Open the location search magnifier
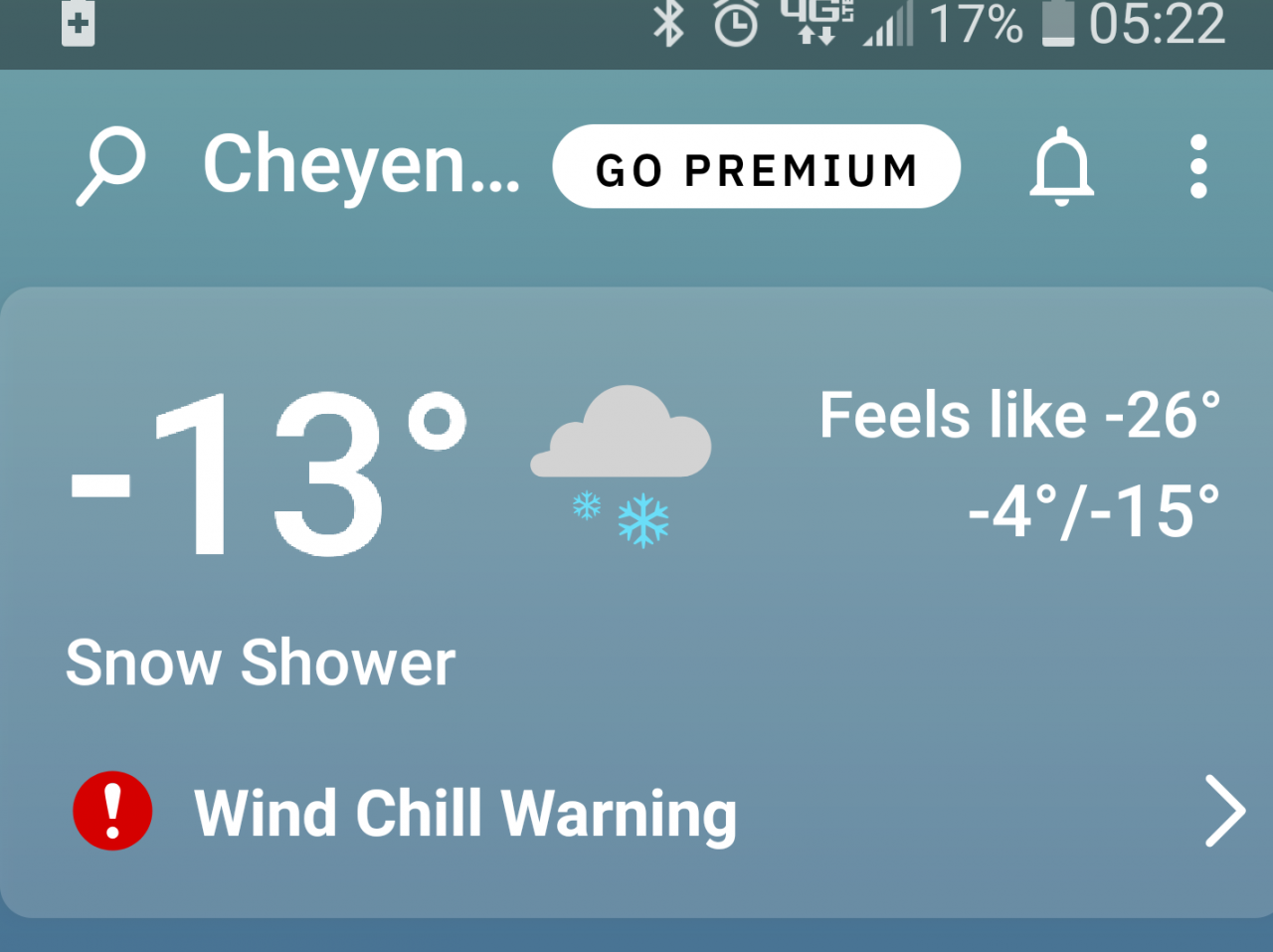Viewport: 1273px width, 952px height. pos(110,166)
